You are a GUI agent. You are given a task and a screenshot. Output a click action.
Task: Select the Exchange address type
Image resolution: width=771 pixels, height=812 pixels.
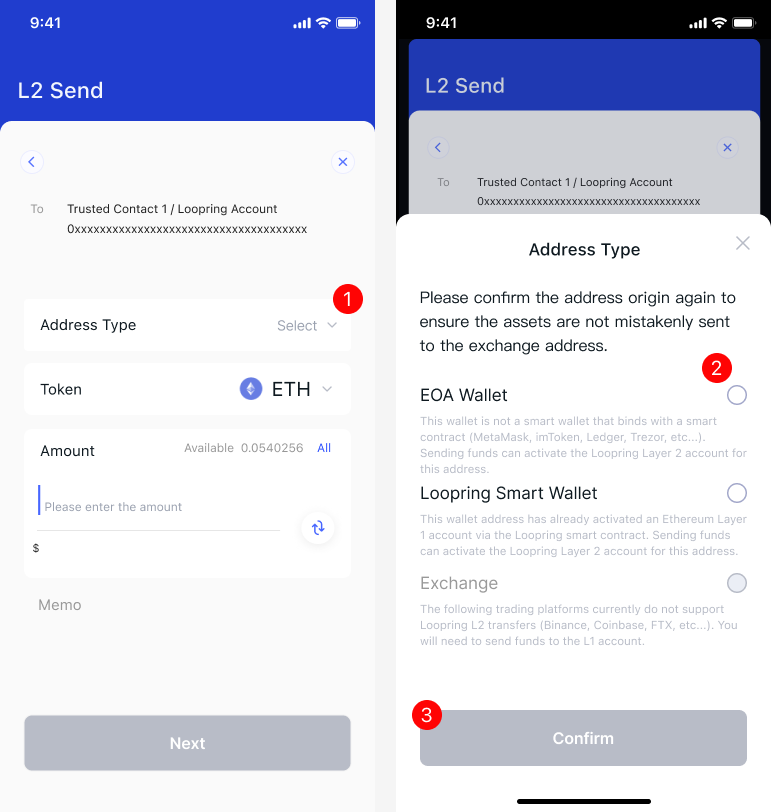(736, 583)
